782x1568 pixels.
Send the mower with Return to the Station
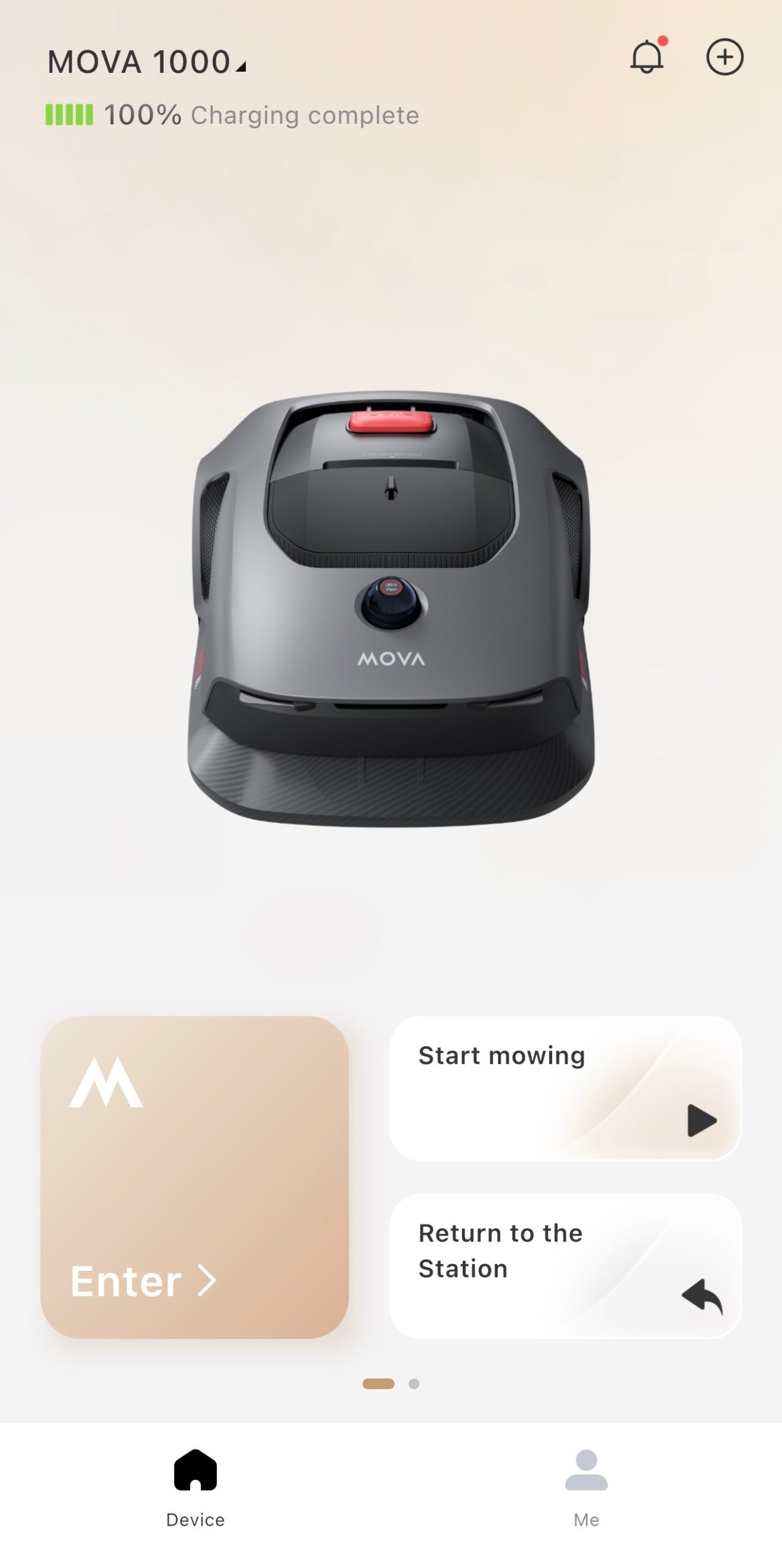[x=565, y=1265]
